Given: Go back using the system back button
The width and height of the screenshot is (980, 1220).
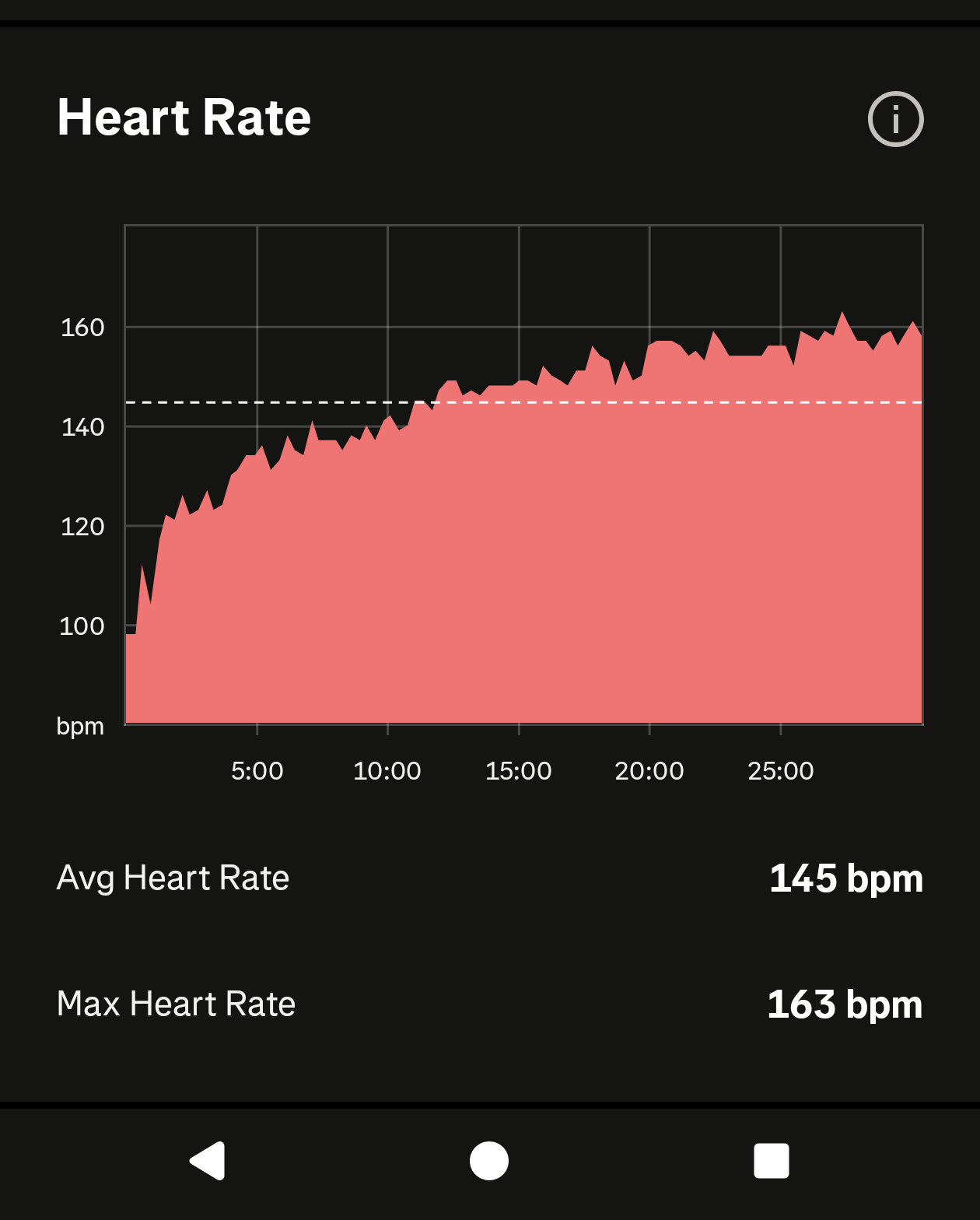Looking at the screenshot, I should [208, 1161].
